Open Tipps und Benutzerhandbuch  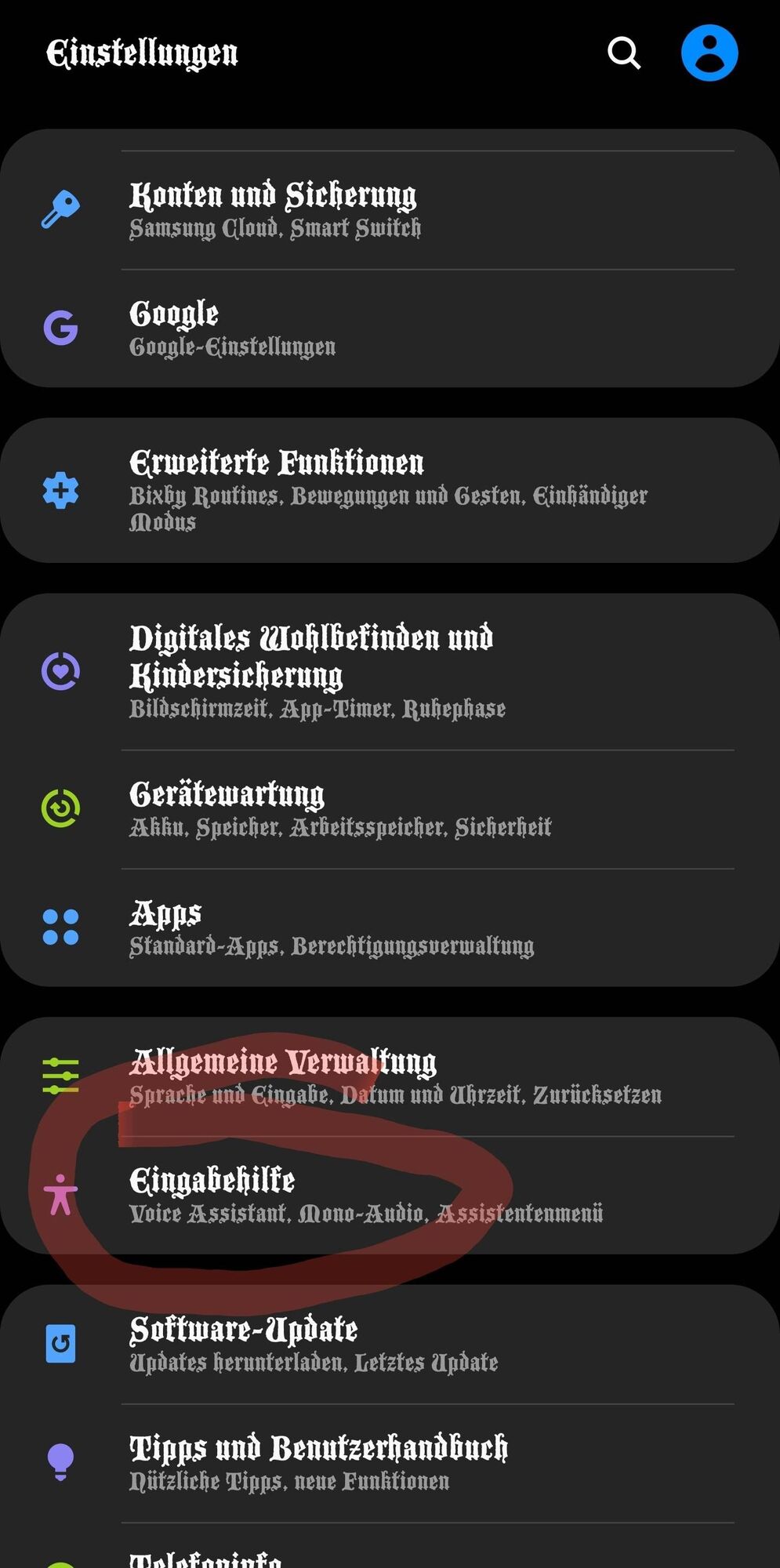390,1462
